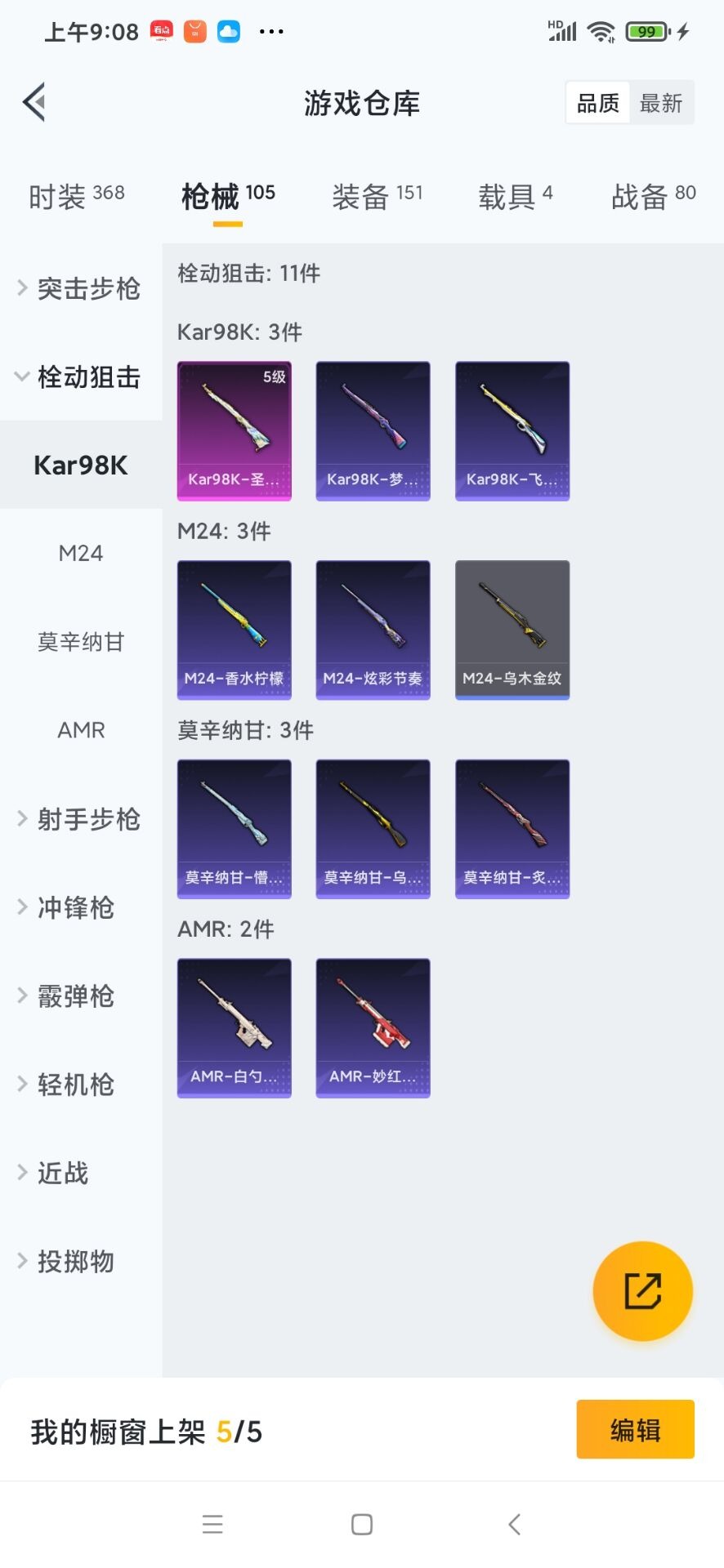Viewport: 724px width, 1568px height.
Task: Expand the 射手步枪 category
Action: click(x=80, y=819)
